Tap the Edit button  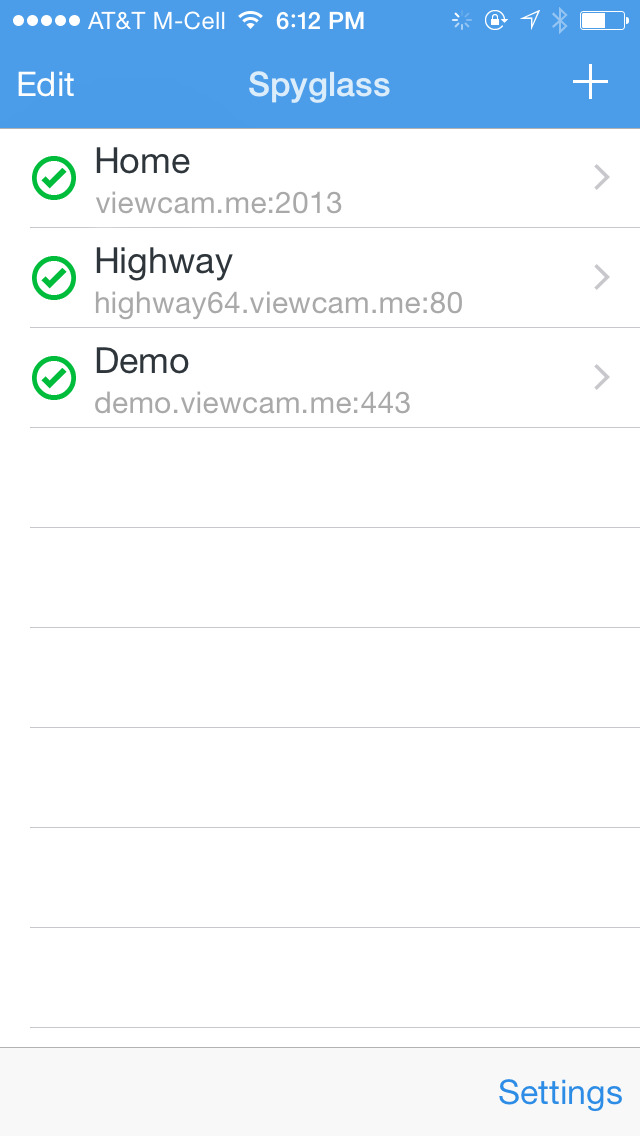tap(46, 85)
